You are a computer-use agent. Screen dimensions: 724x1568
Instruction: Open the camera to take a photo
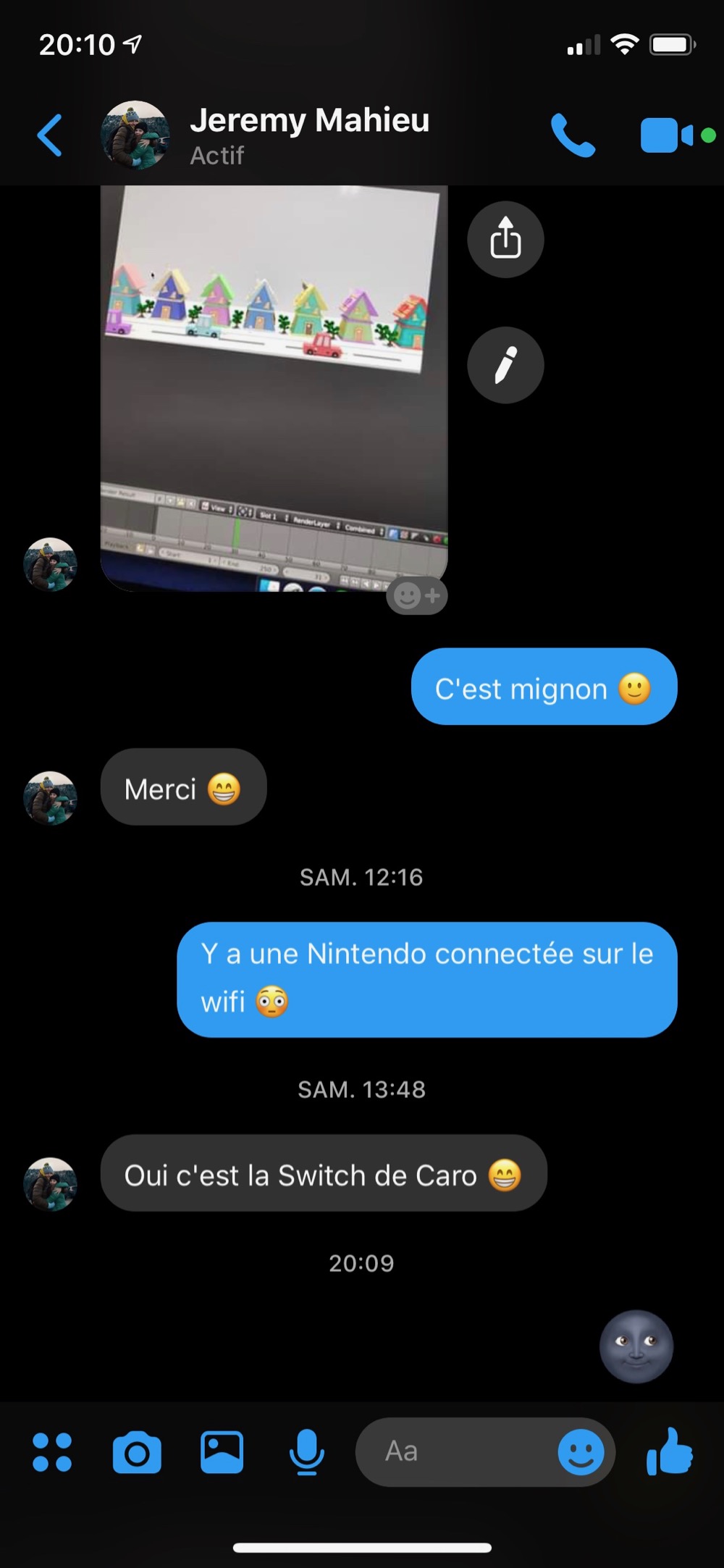[137, 1452]
